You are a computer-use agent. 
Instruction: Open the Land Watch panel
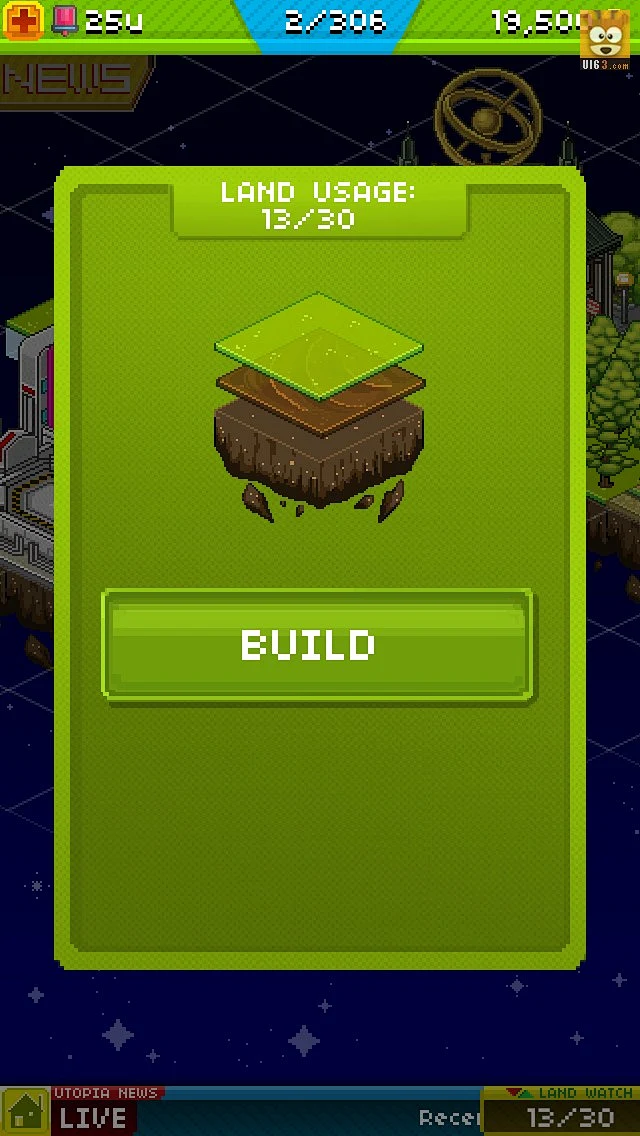coord(562,1110)
